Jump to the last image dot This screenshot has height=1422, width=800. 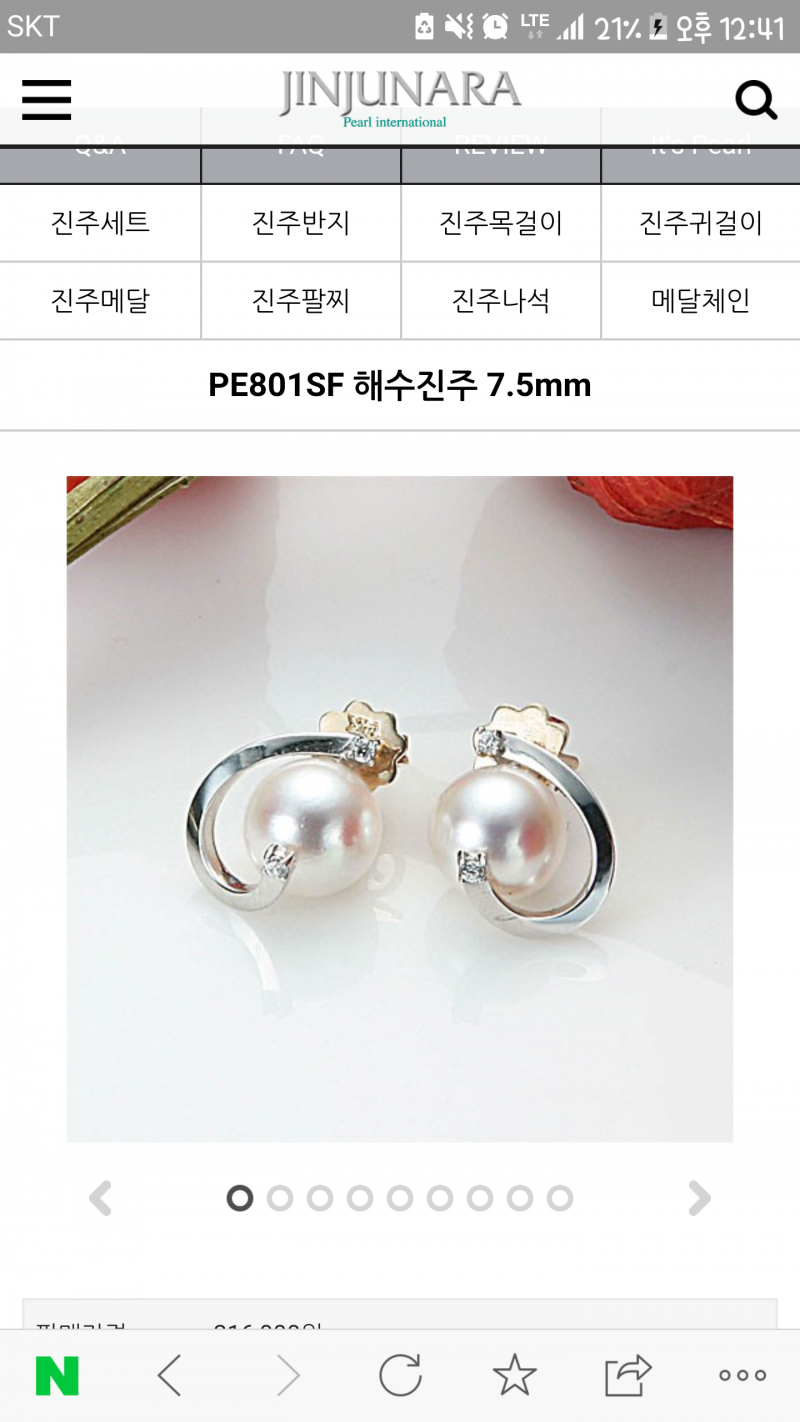pyautogui.click(x=560, y=1198)
